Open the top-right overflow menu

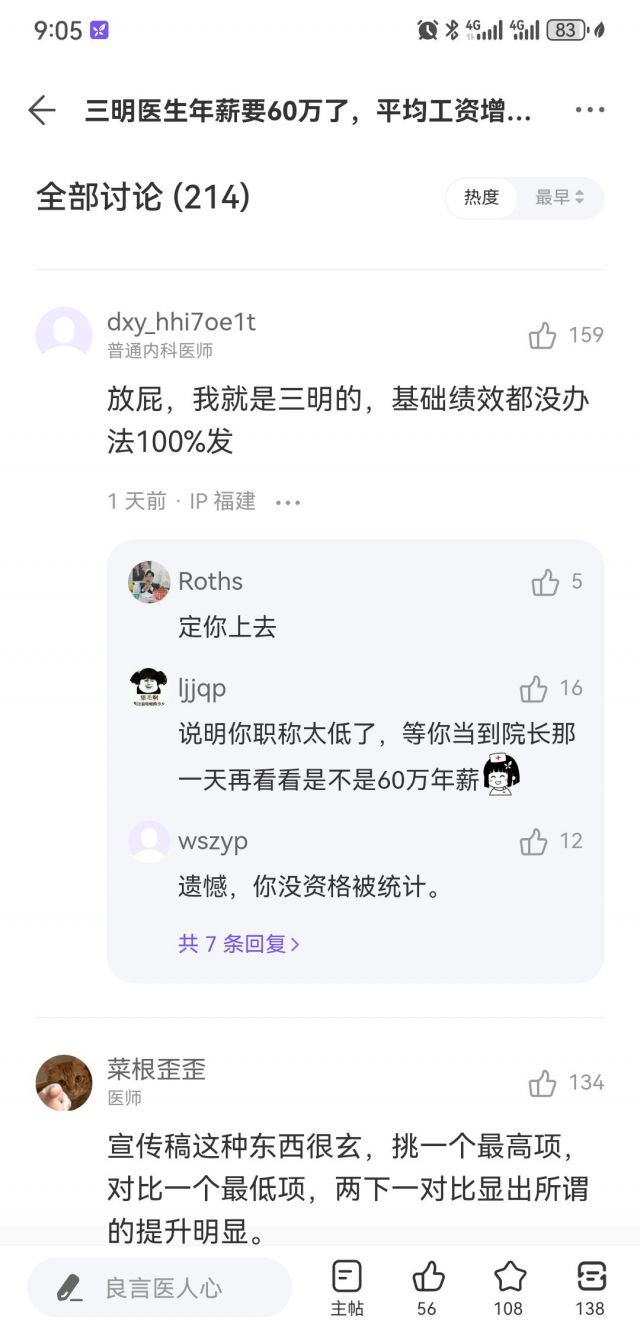(590, 111)
